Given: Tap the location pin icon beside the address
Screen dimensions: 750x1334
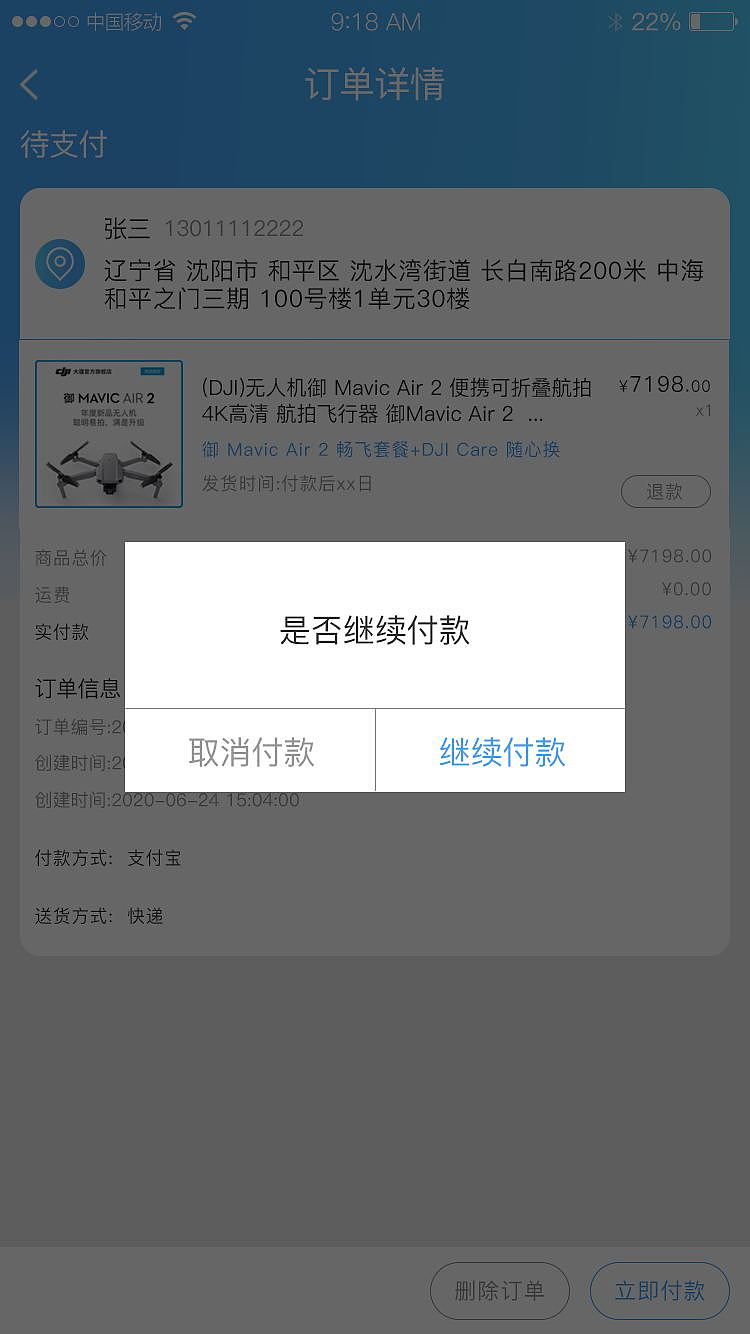Looking at the screenshot, I should point(60,265).
